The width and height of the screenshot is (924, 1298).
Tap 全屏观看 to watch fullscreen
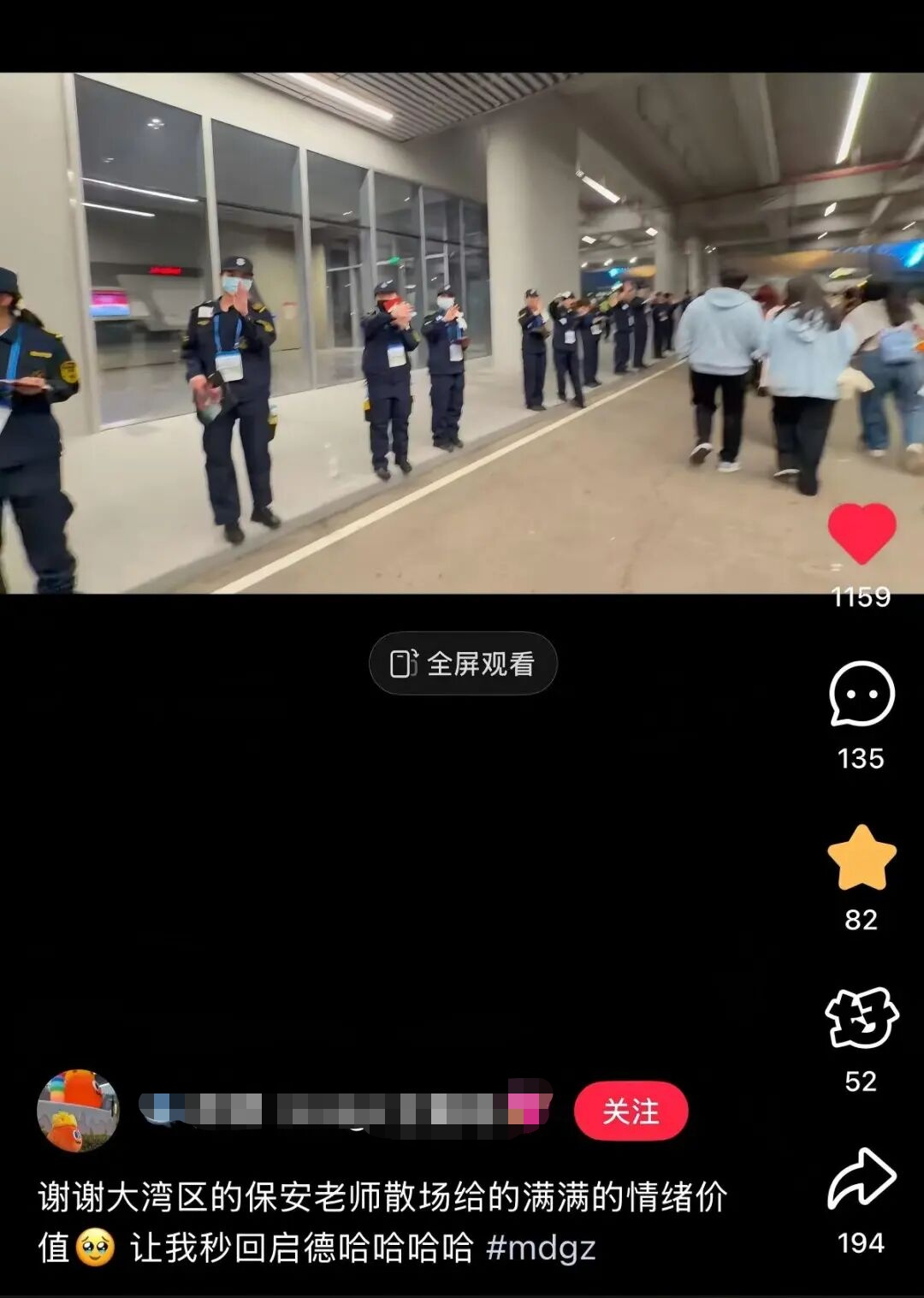pos(463,664)
